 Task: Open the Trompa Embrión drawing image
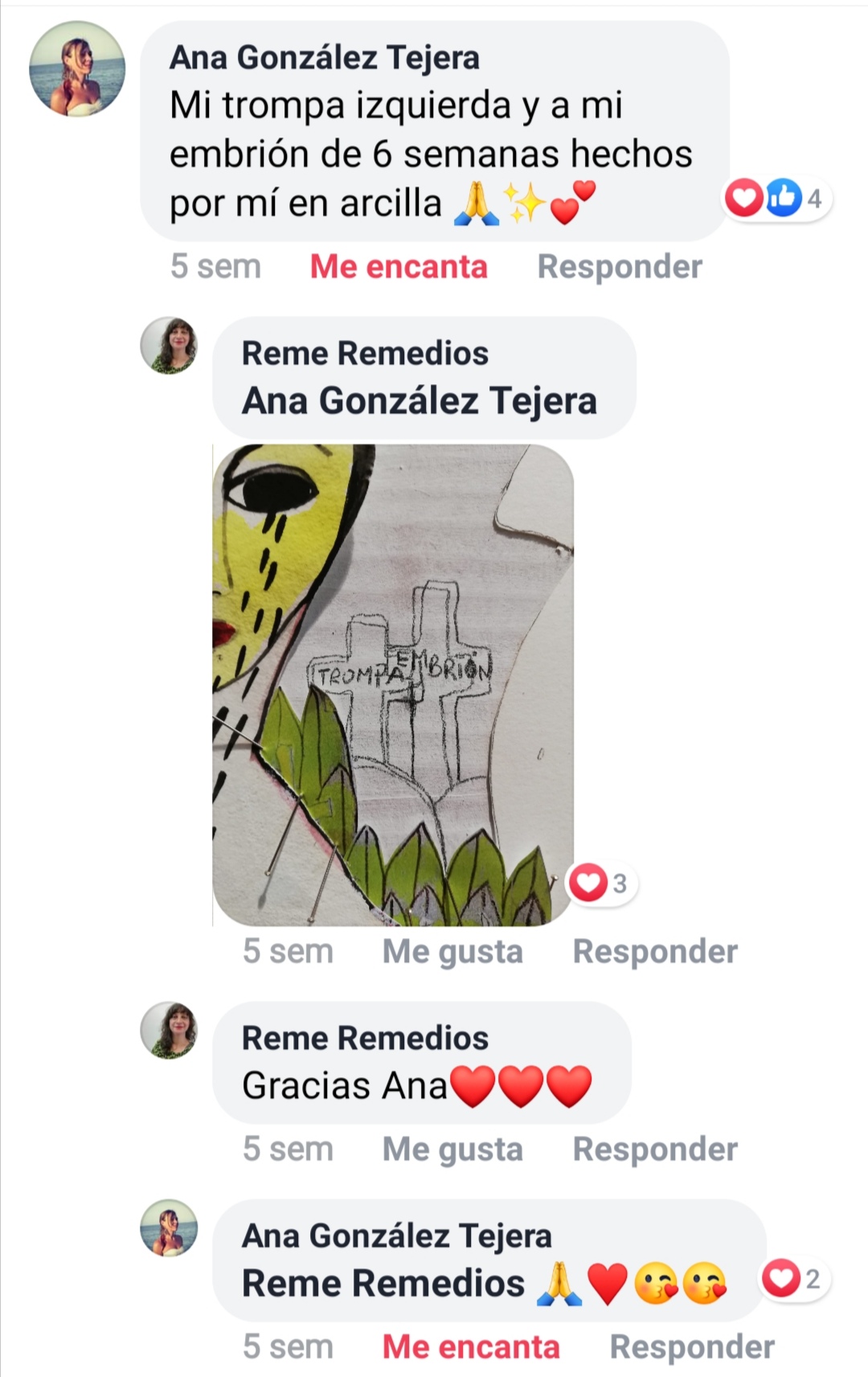393,685
